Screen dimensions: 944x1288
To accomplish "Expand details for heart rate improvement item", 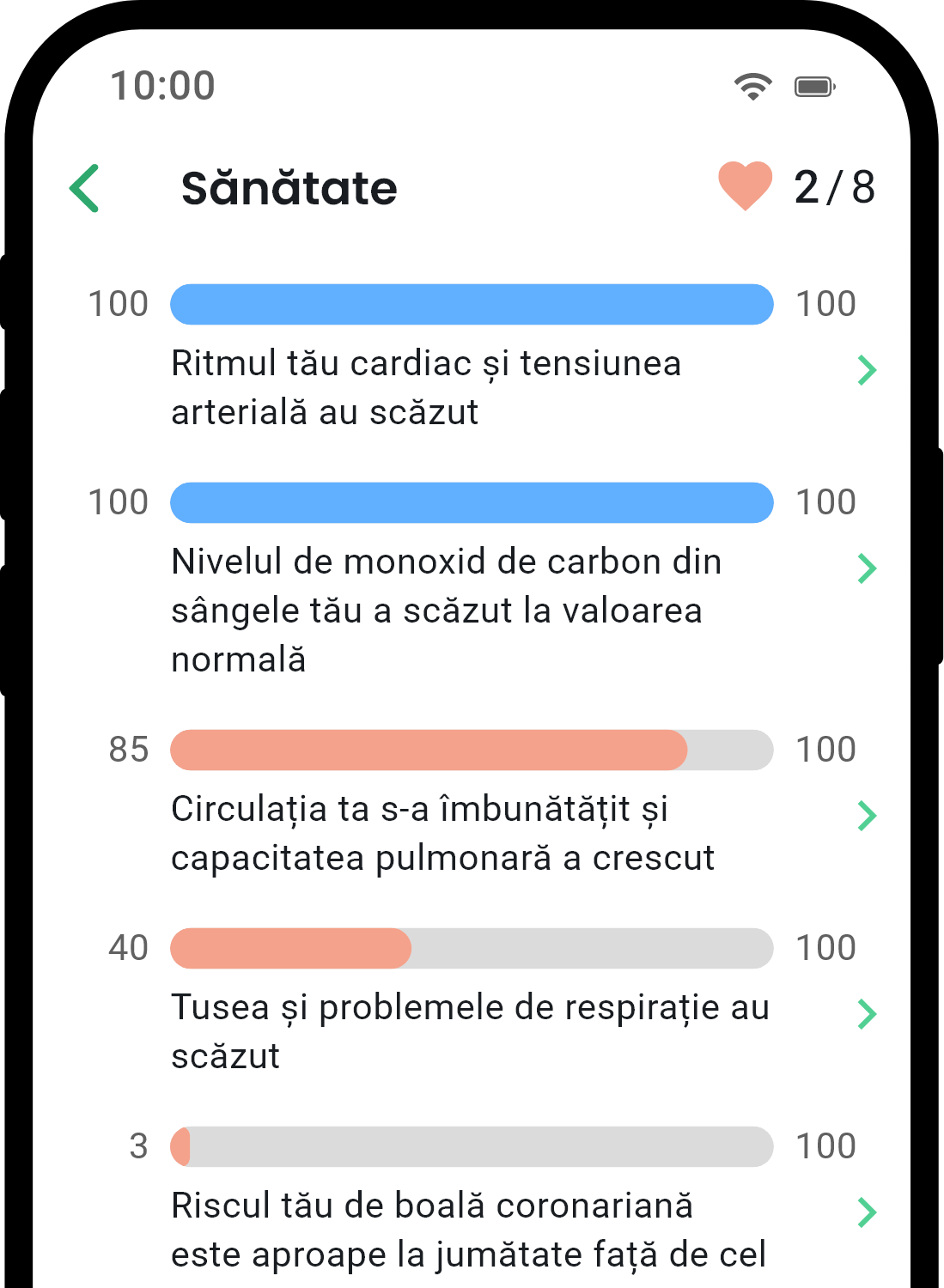I will pyautogui.click(x=868, y=370).
